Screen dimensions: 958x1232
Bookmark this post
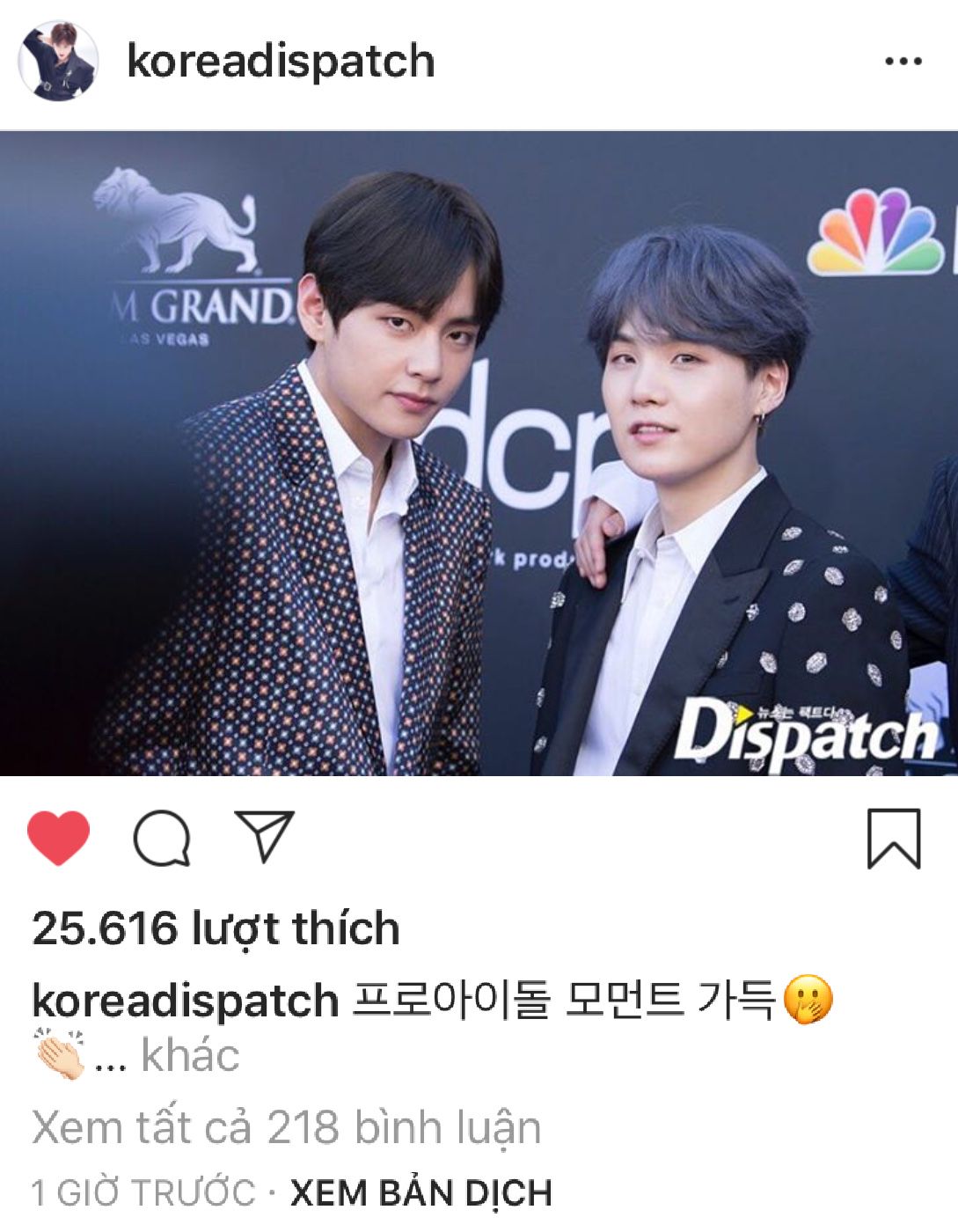[x=894, y=838]
